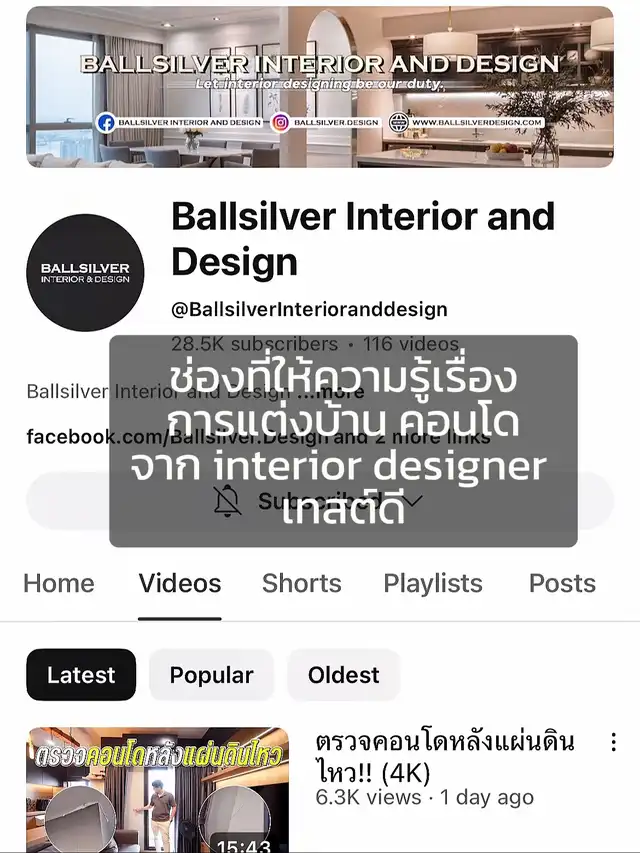Open the Shorts tab
Viewport: 640px width, 853px height.
[302, 584]
